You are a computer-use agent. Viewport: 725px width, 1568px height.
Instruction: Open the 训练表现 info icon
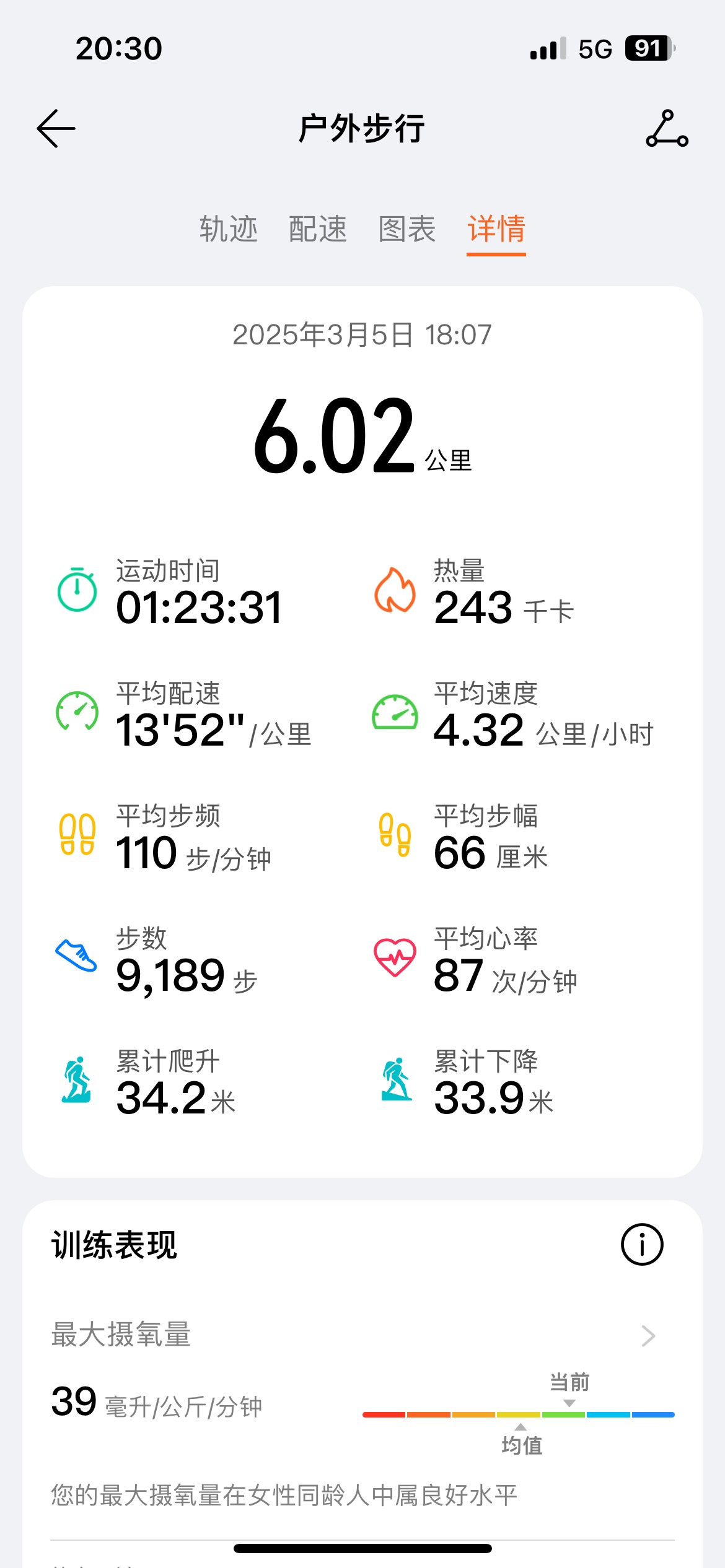point(642,1244)
